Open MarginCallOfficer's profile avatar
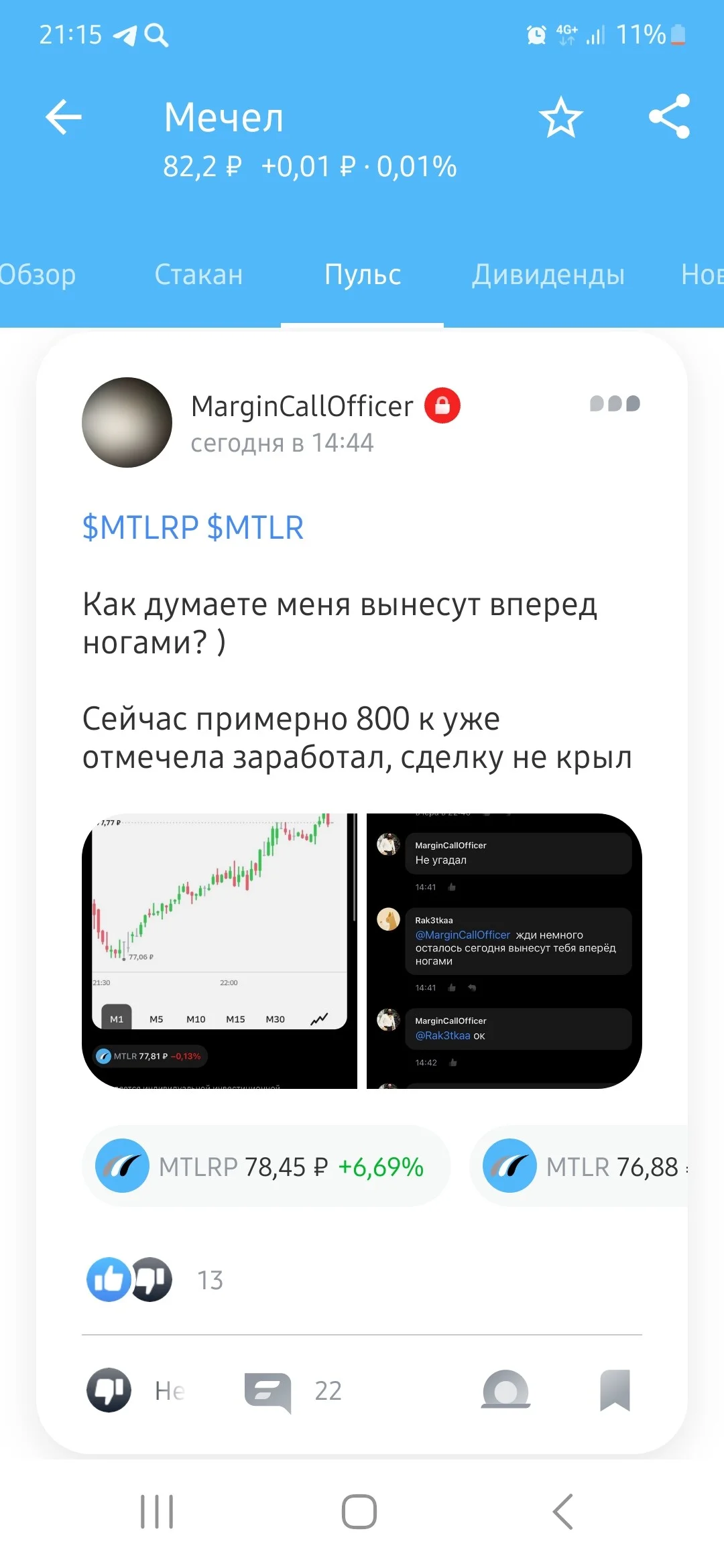The width and height of the screenshot is (724, 1568). pos(127,422)
